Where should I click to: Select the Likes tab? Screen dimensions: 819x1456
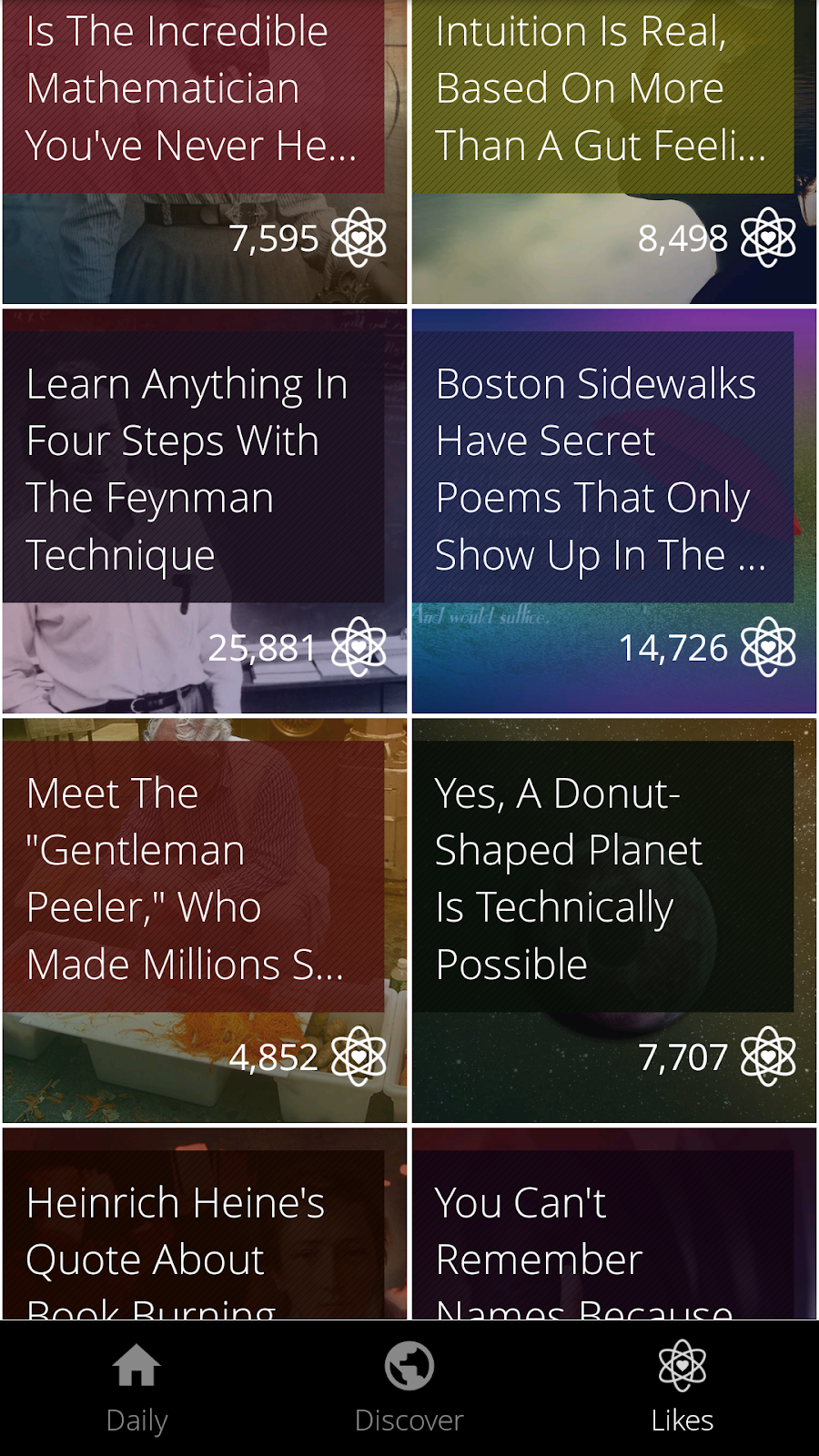pos(682,1388)
